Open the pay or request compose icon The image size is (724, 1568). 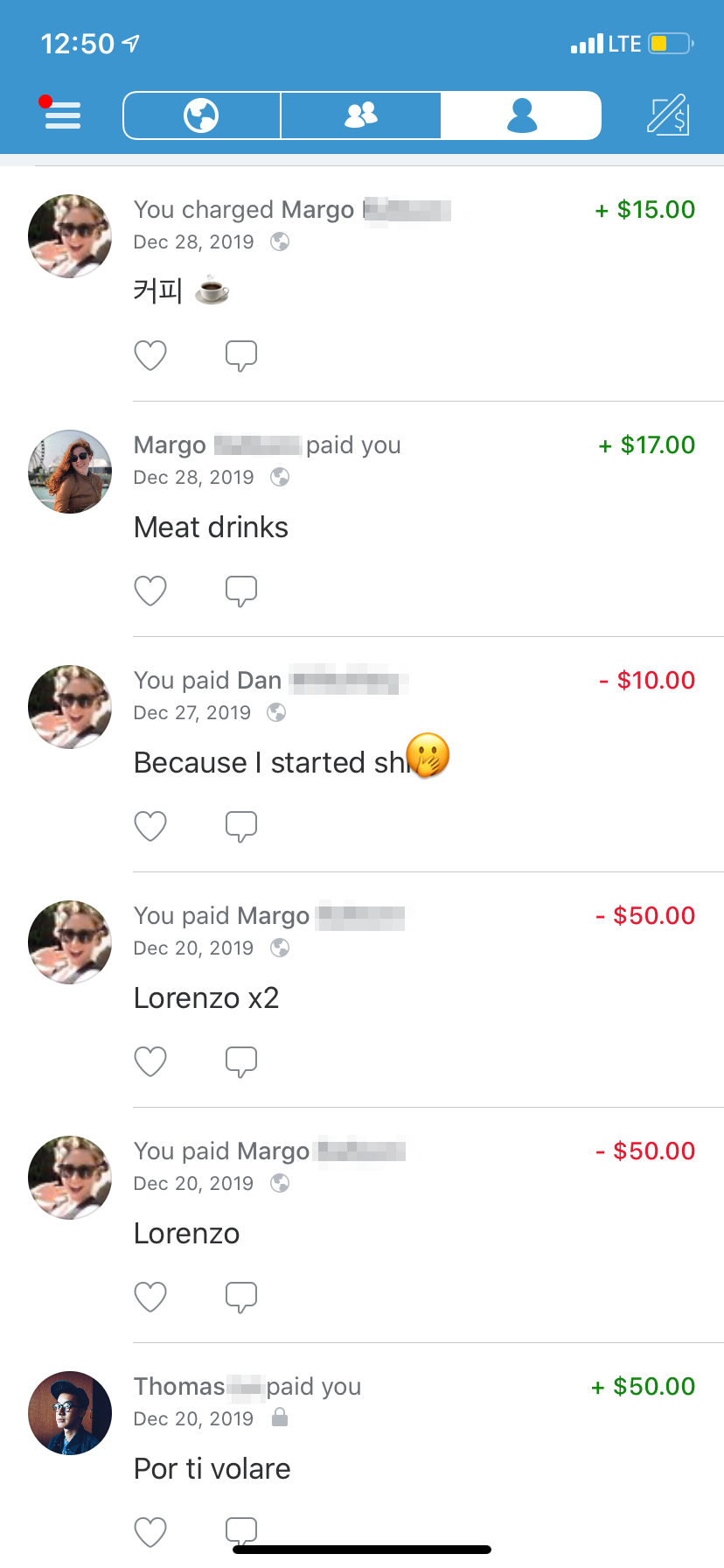[x=668, y=115]
